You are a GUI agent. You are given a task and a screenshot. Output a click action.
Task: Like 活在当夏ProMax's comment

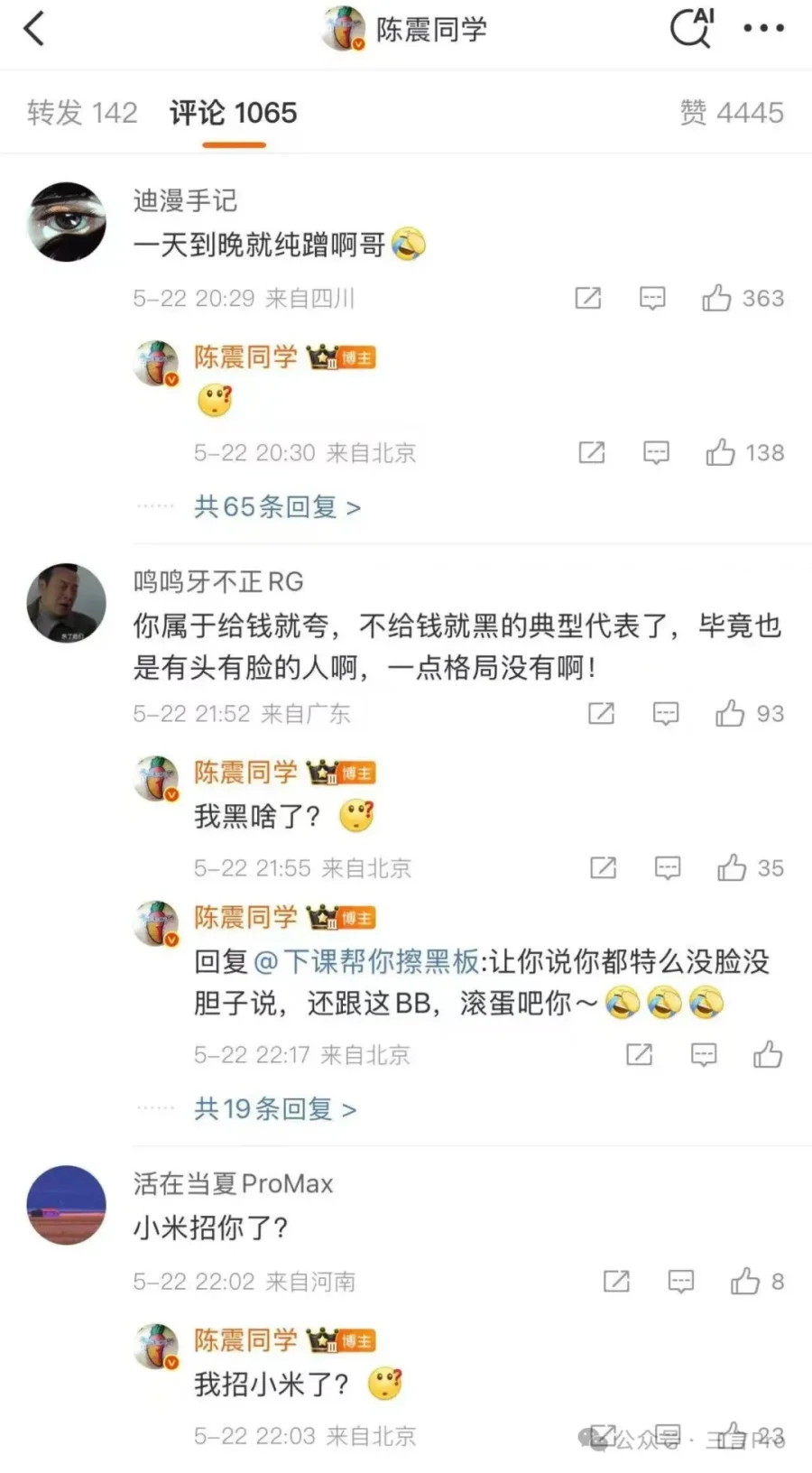click(x=745, y=1281)
